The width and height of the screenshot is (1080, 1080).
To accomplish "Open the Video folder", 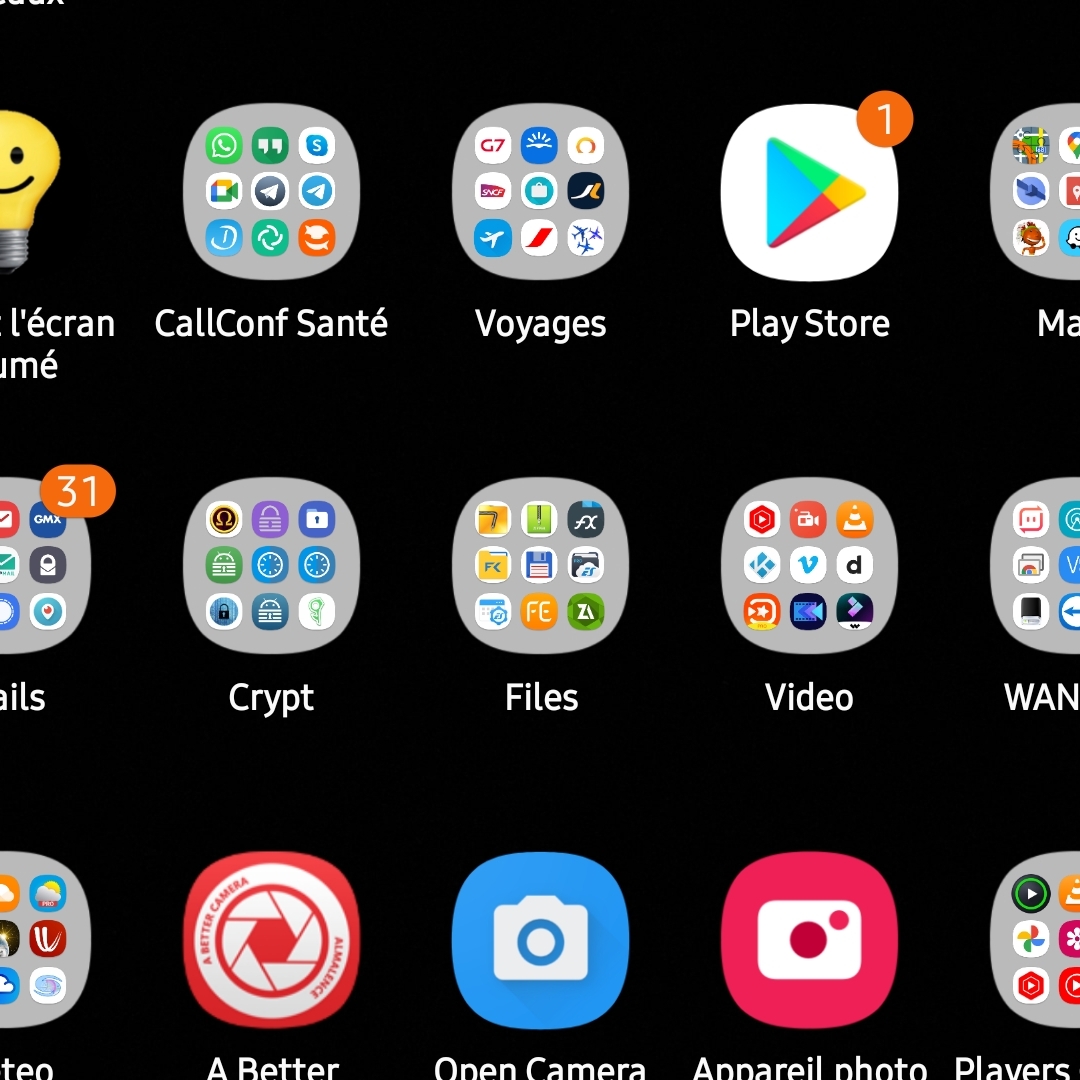I will tap(809, 566).
